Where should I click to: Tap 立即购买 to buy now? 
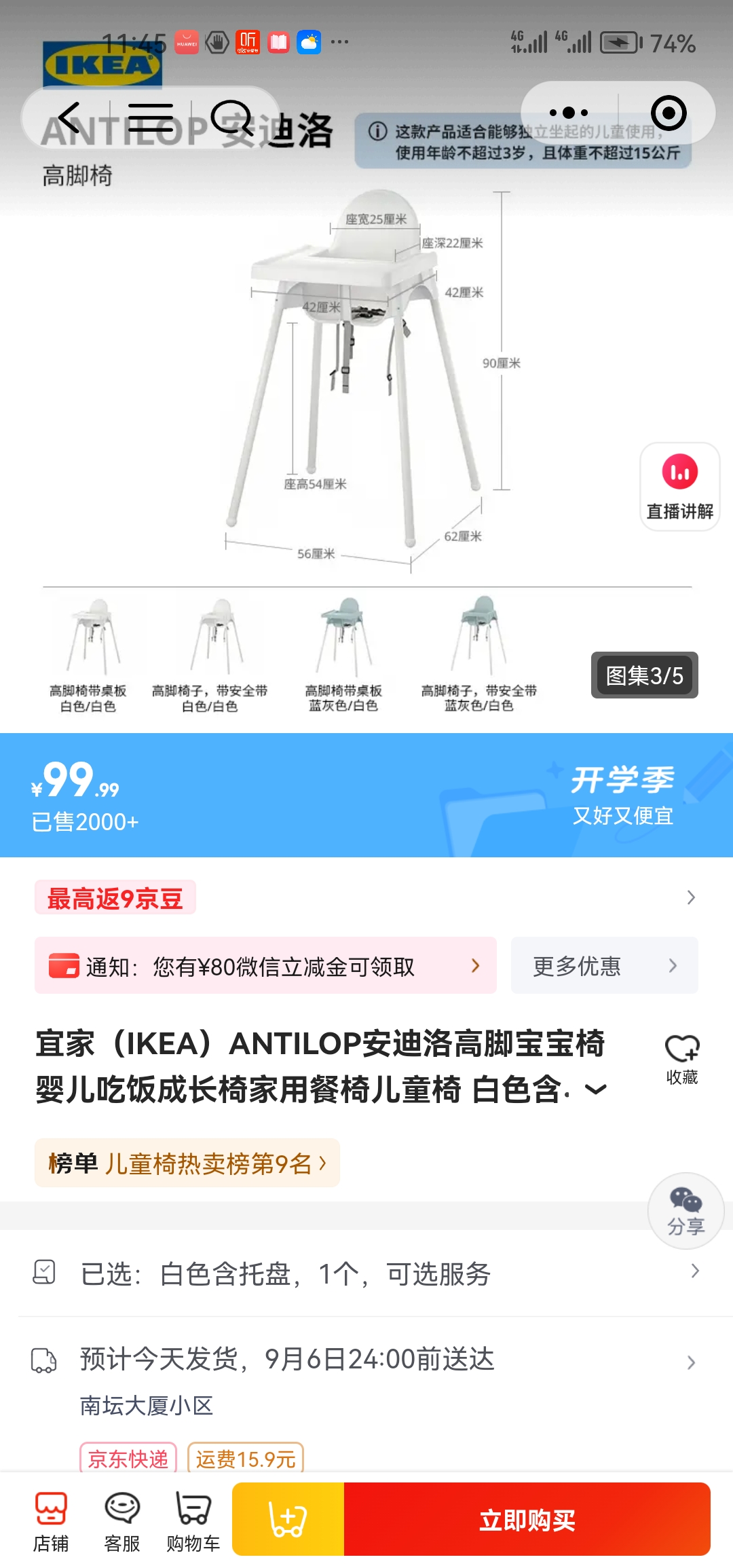point(527,1520)
